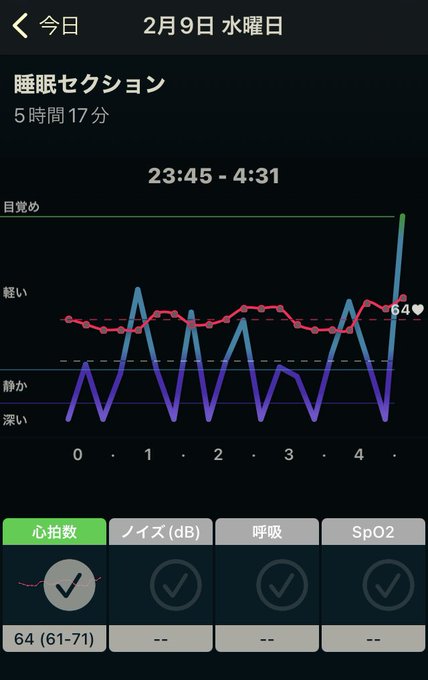Enable the SpO2 overlay
The image size is (428, 680).
[388, 585]
